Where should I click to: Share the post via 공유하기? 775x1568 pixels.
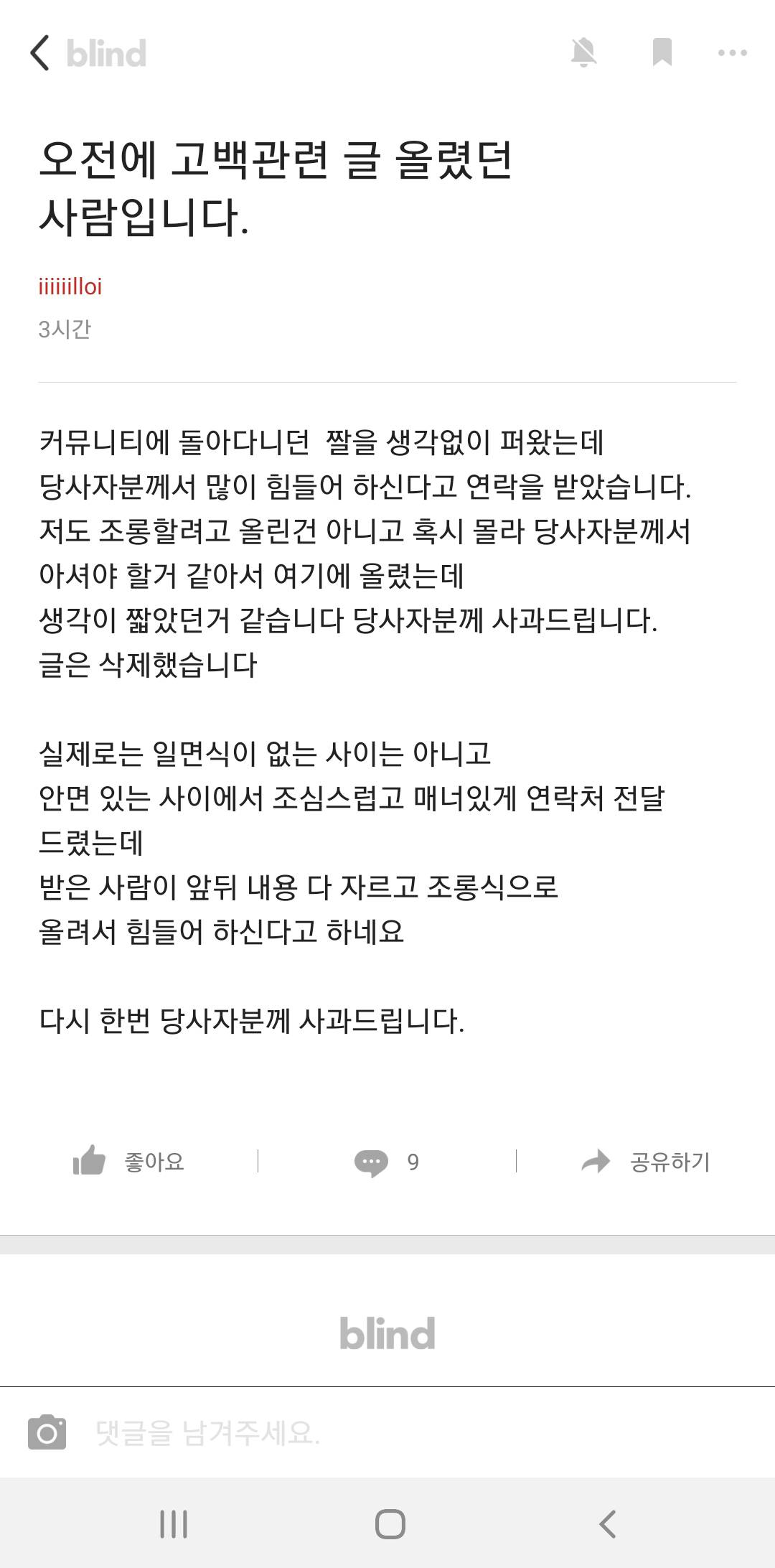coord(646,1162)
